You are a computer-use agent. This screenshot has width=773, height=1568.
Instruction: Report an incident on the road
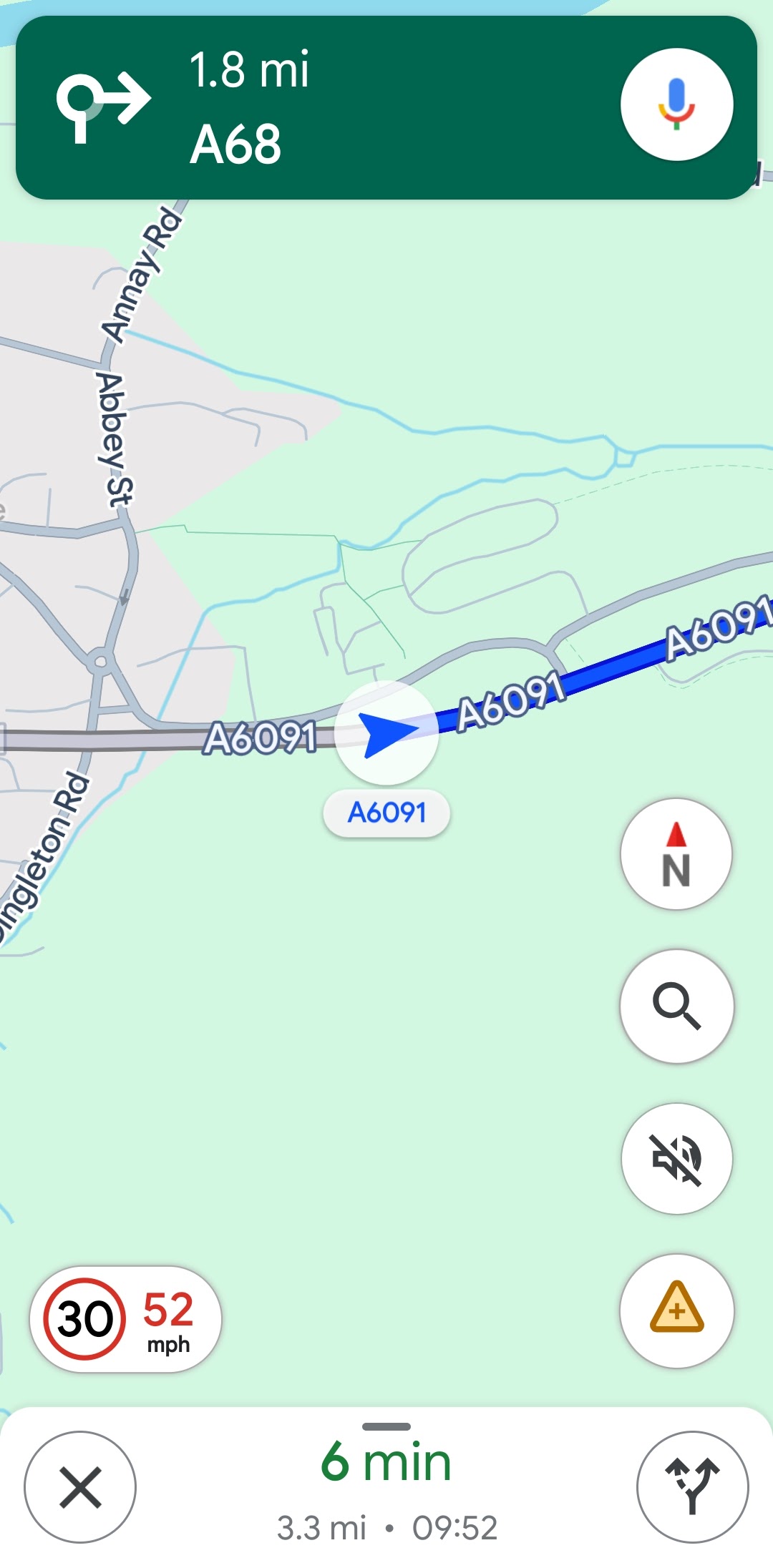(x=676, y=1310)
